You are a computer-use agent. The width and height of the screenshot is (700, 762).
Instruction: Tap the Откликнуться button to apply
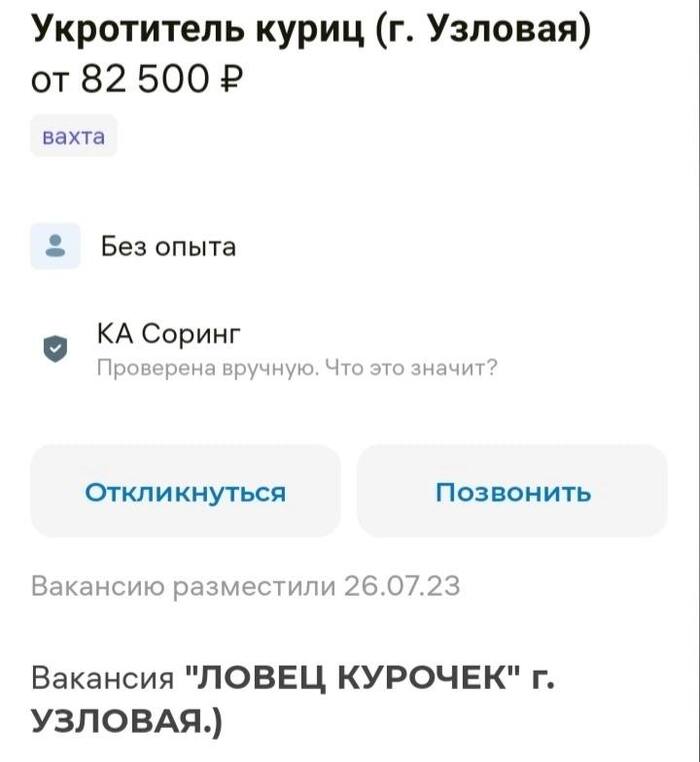[186, 492]
